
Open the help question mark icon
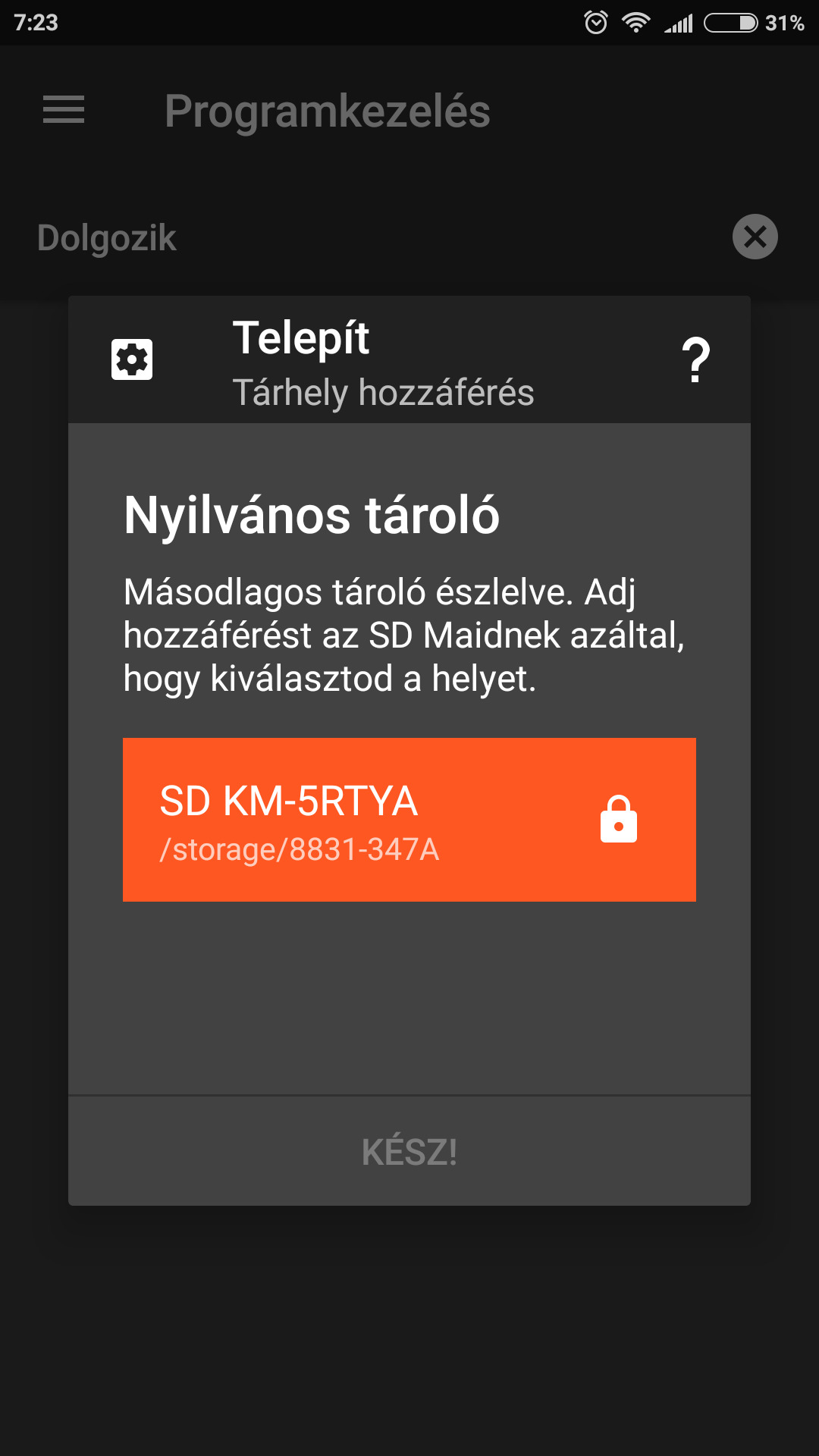point(695,359)
